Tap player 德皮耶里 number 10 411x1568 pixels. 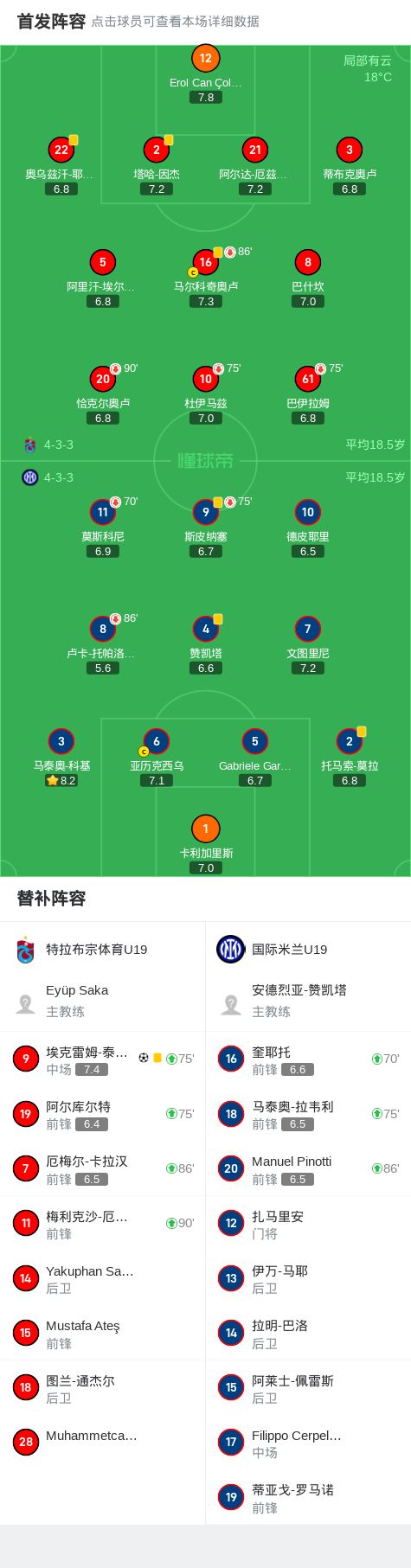pyautogui.click(x=308, y=527)
